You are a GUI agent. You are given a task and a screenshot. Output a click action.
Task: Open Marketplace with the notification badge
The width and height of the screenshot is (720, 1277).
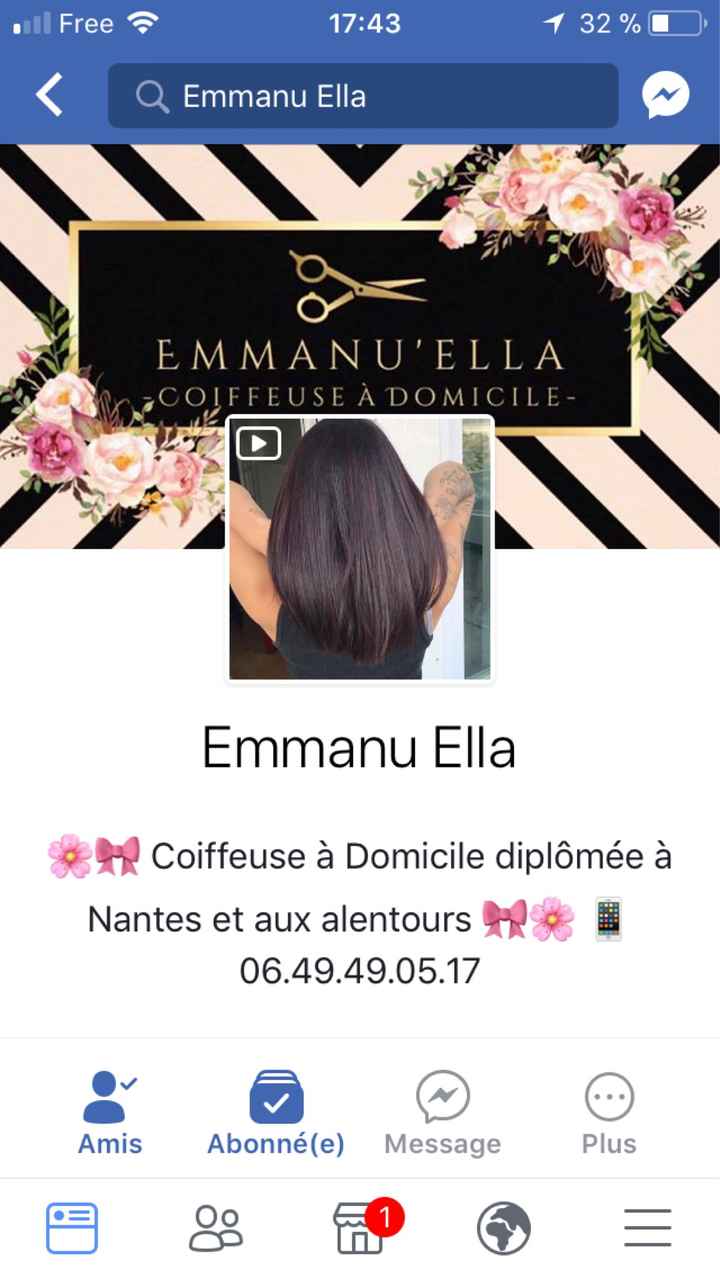[x=360, y=1227]
